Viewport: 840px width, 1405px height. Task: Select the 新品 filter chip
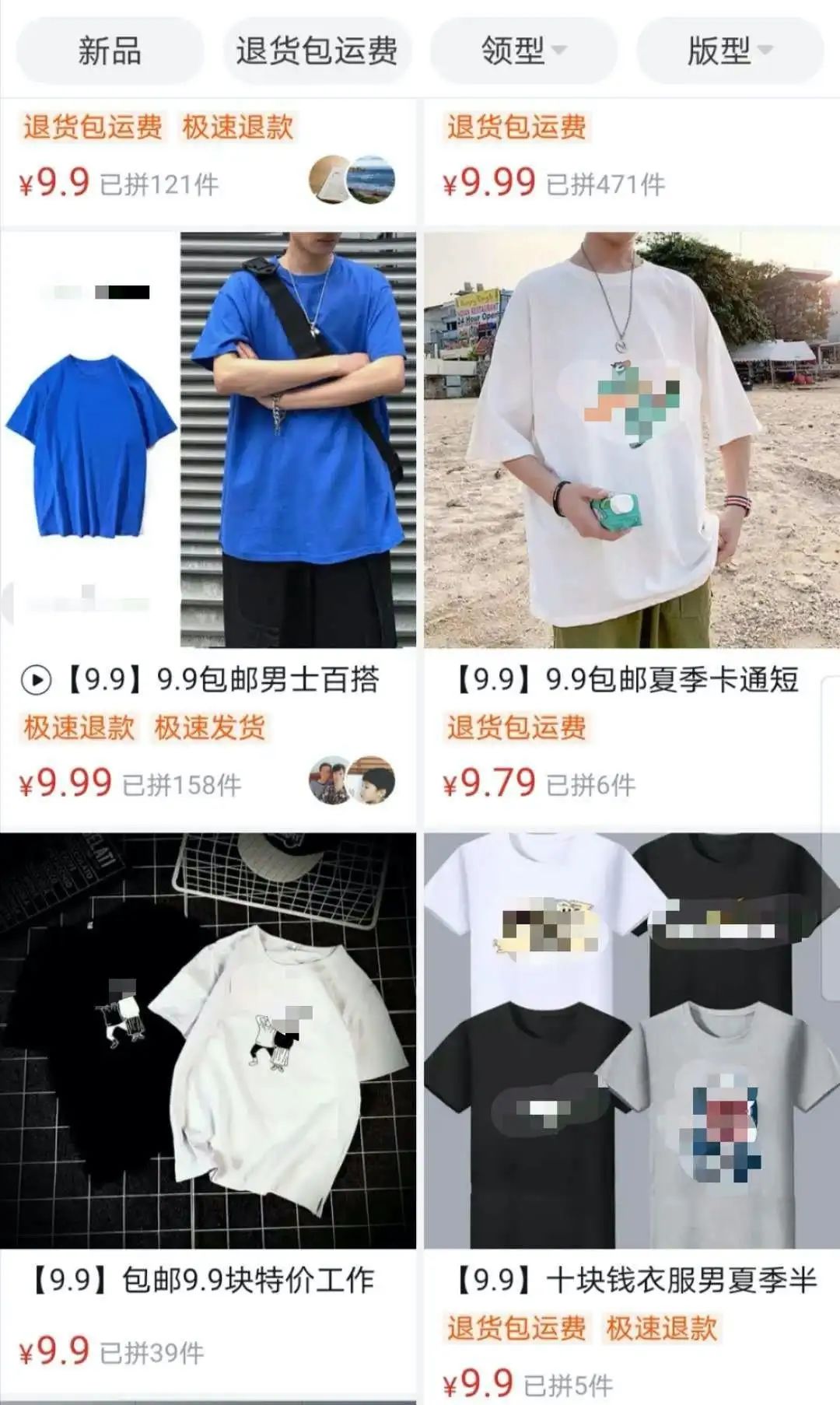(110, 51)
